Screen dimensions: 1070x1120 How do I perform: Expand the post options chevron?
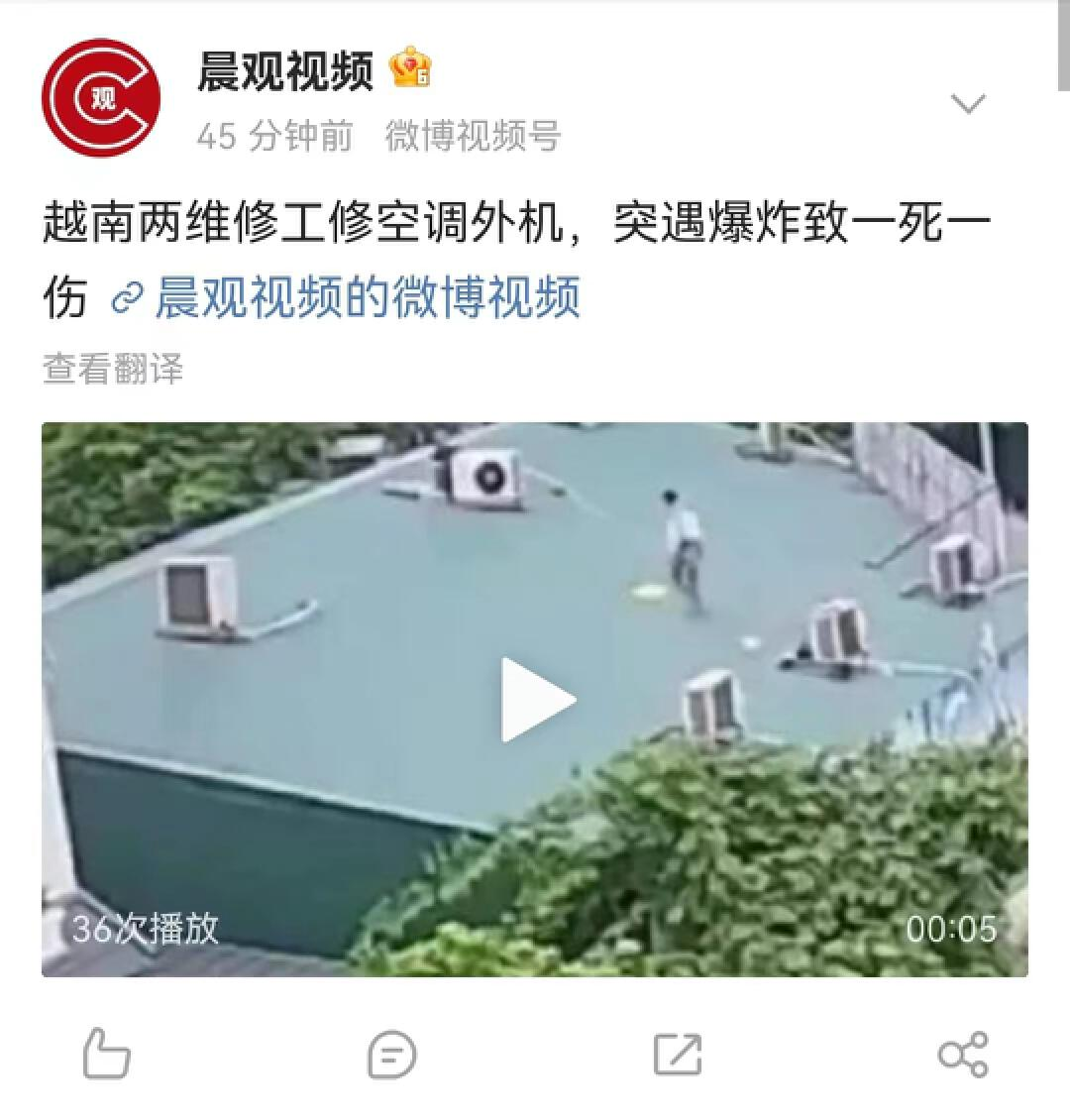coord(967,103)
